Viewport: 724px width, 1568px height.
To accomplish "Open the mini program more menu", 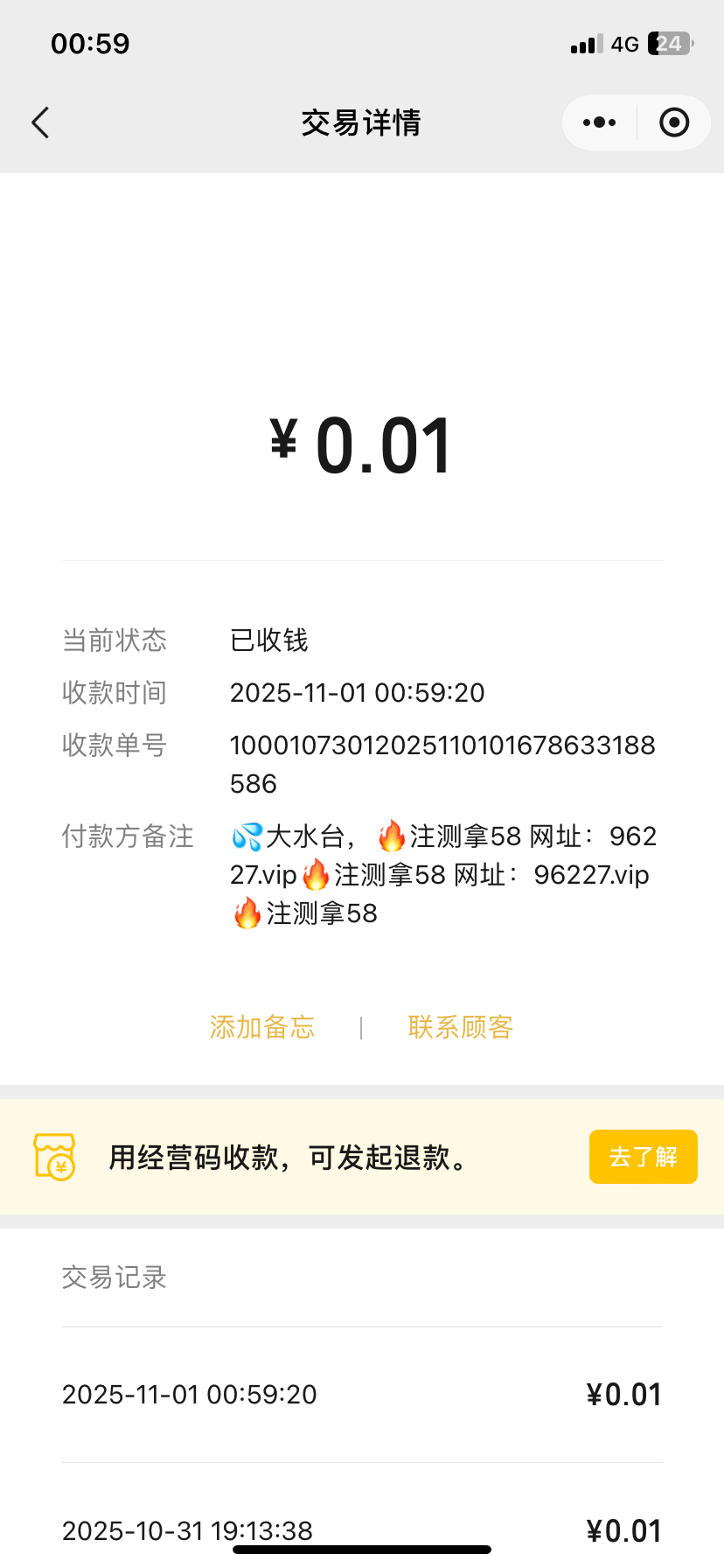I will click(599, 122).
